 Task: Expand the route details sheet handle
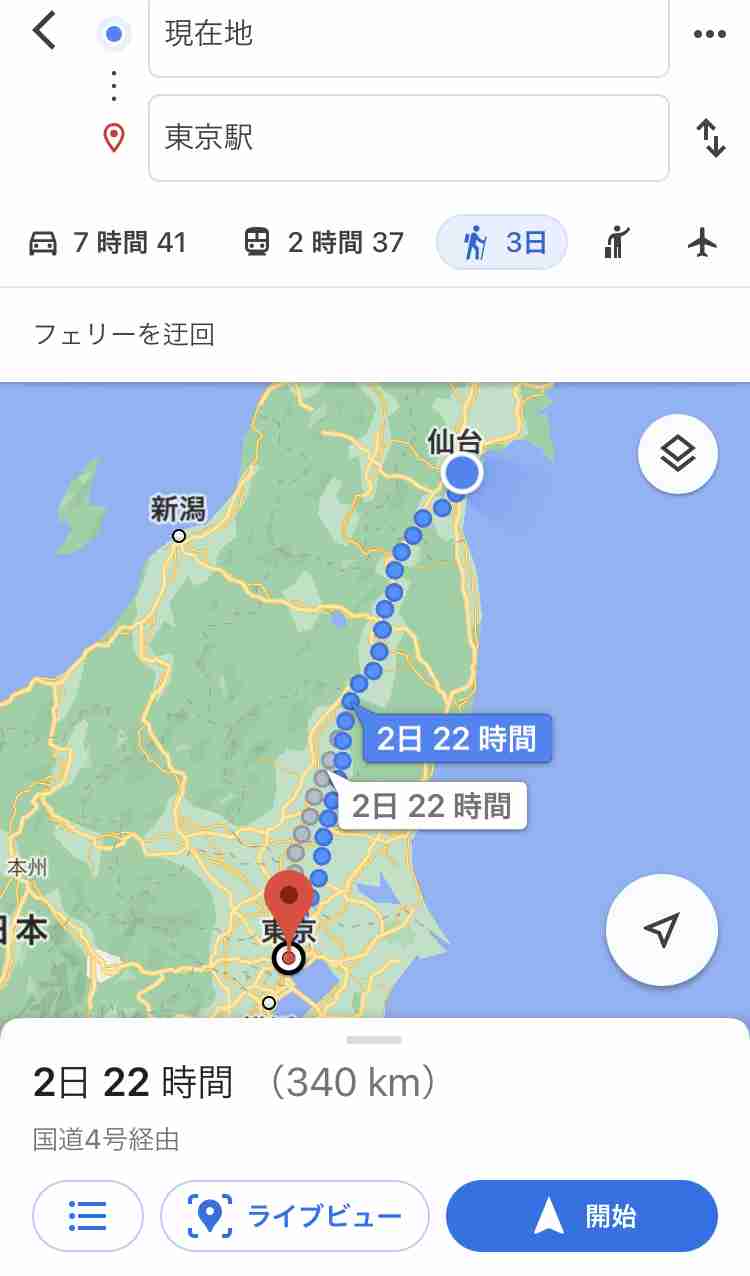point(374,1040)
